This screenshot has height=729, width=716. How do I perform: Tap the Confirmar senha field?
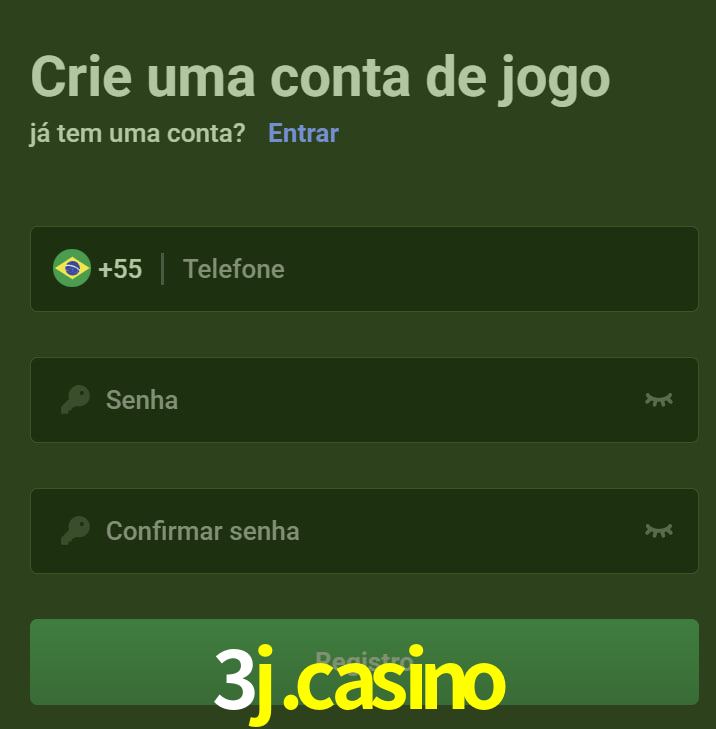coord(360,531)
